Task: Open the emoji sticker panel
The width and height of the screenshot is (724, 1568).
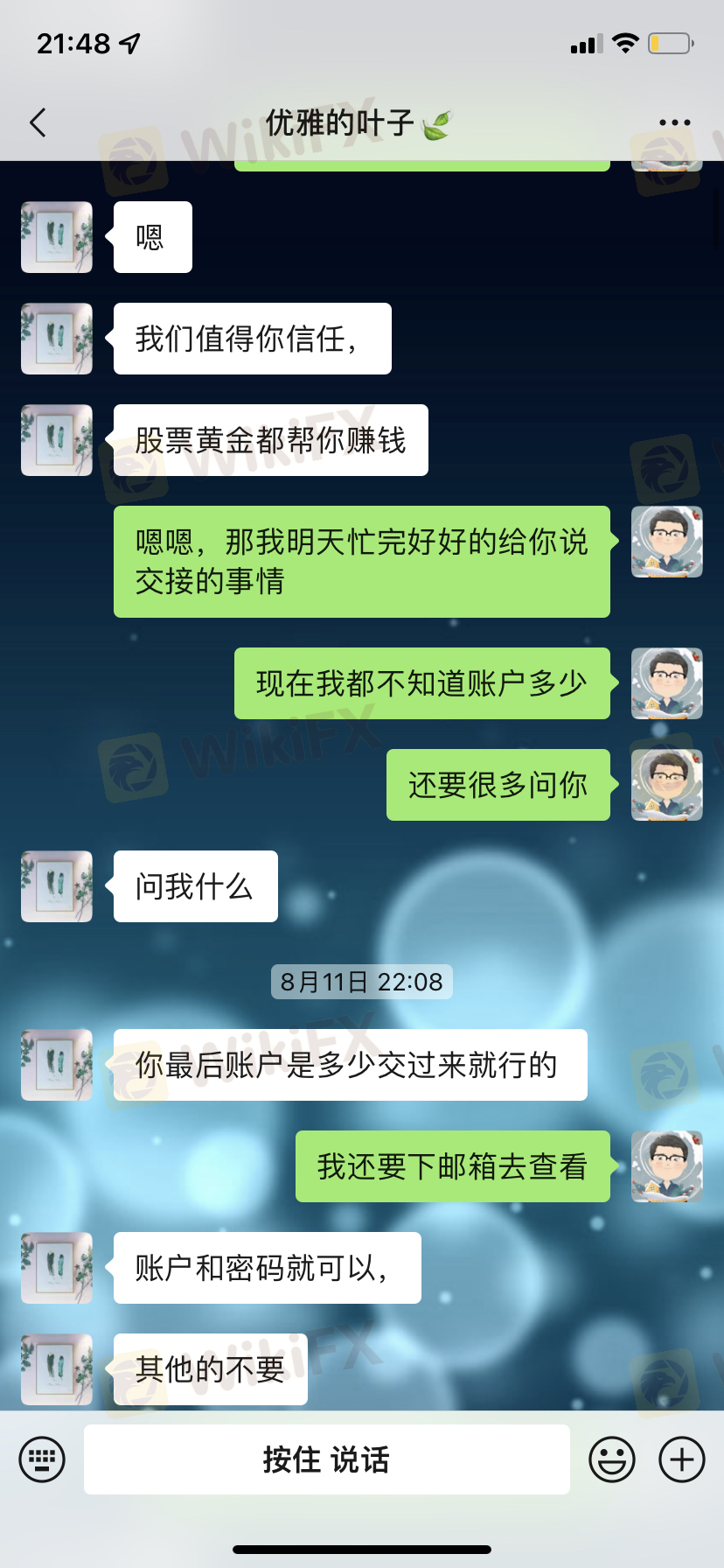Action: click(612, 1459)
